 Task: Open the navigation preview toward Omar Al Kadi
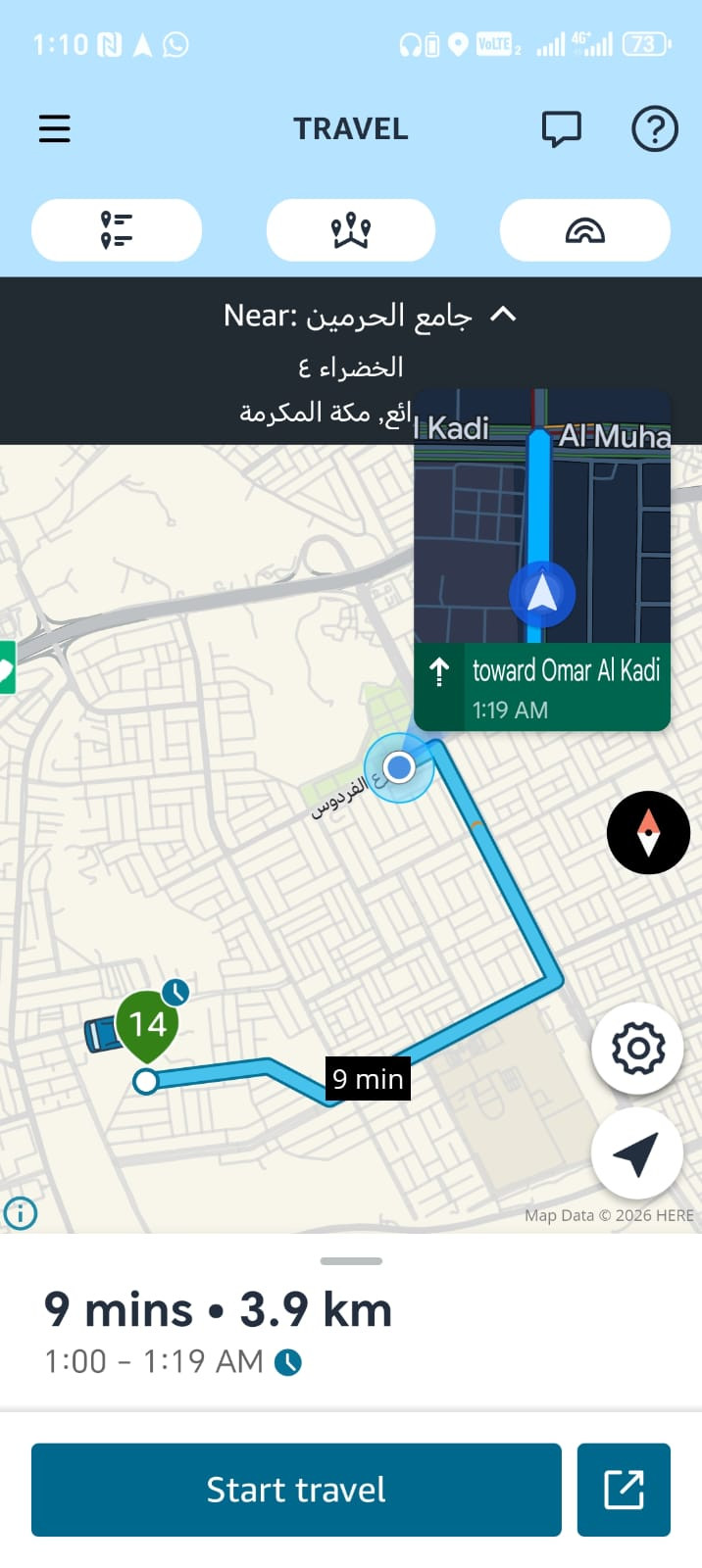point(542,560)
